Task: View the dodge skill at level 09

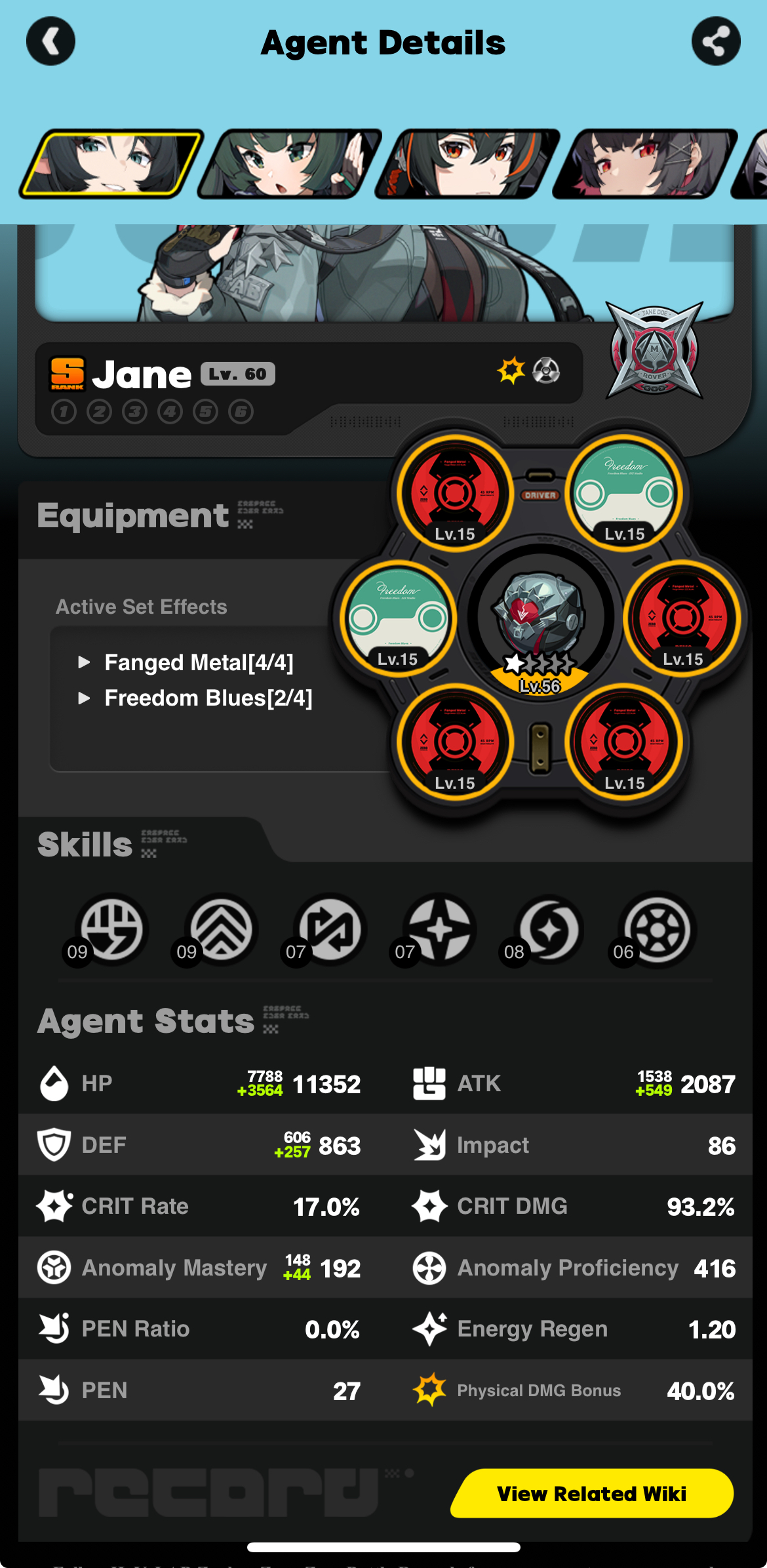Action: pos(221,929)
